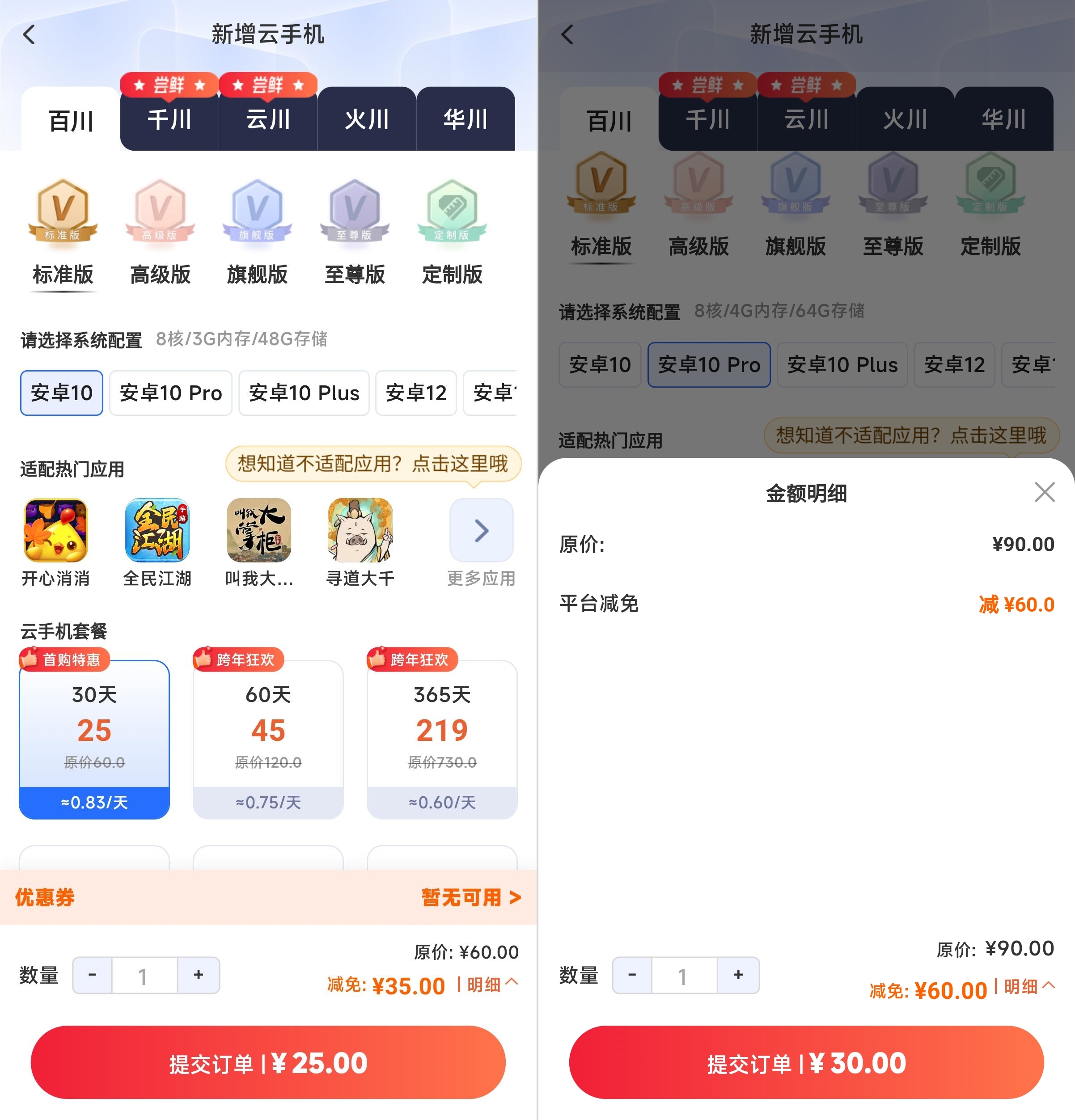Open the 开心消消 app icon
This screenshot has height=1120, width=1075.
(55, 530)
